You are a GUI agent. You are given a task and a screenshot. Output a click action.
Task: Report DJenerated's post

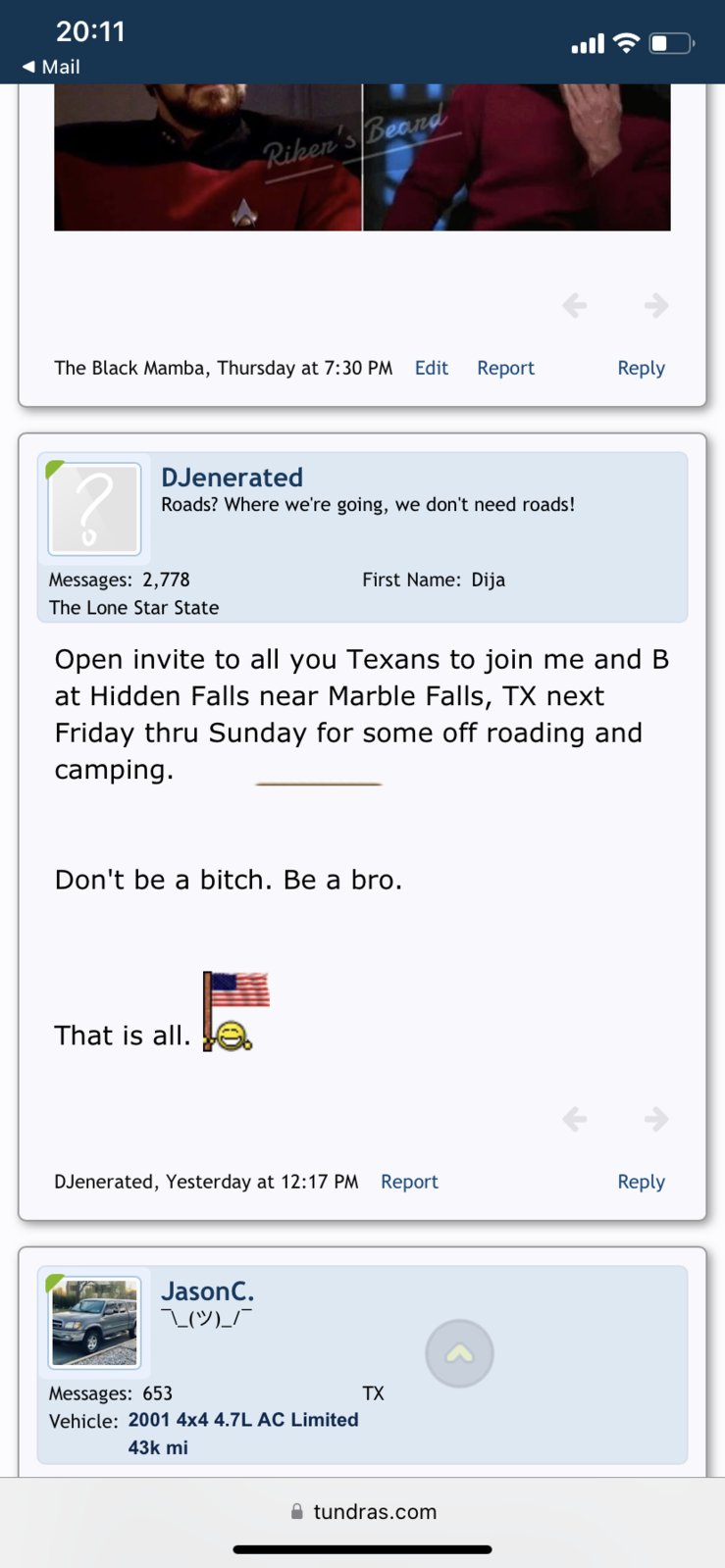point(409,1182)
